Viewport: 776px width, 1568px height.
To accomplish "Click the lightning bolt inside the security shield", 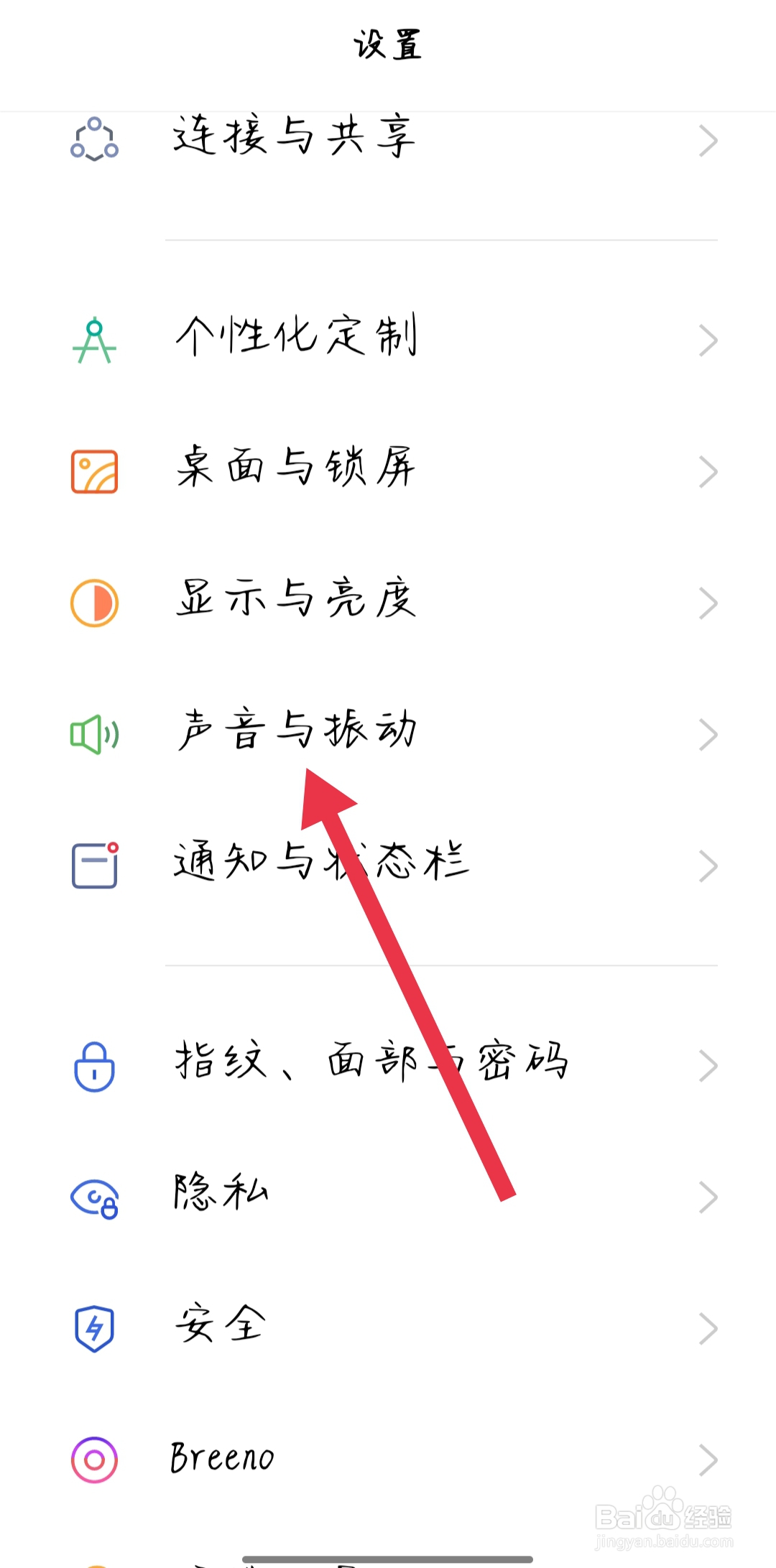I will 94,1327.
